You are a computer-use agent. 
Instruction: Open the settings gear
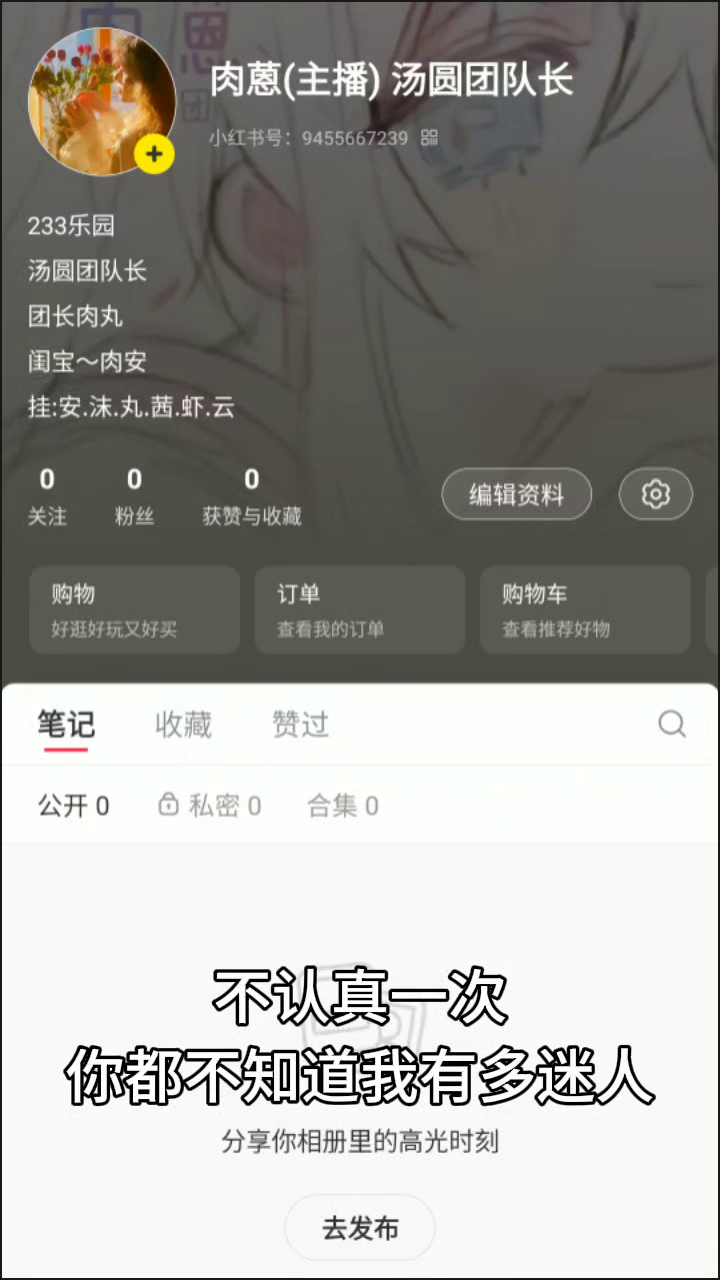[656, 494]
